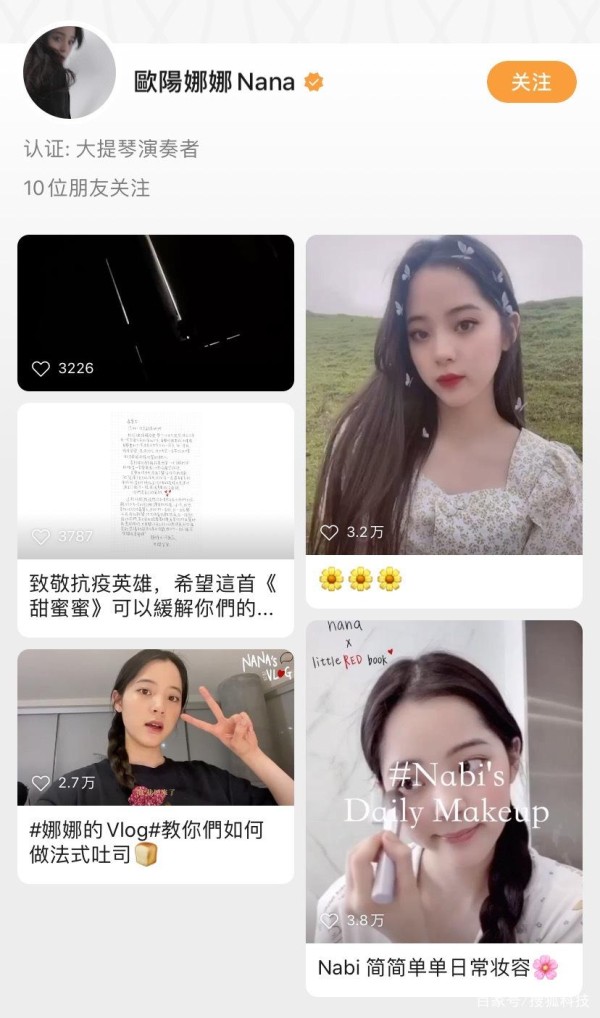Screen dimensions: 600x1018
Task: Like the Vlog post with 2.7万 likes
Action: (41, 783)
